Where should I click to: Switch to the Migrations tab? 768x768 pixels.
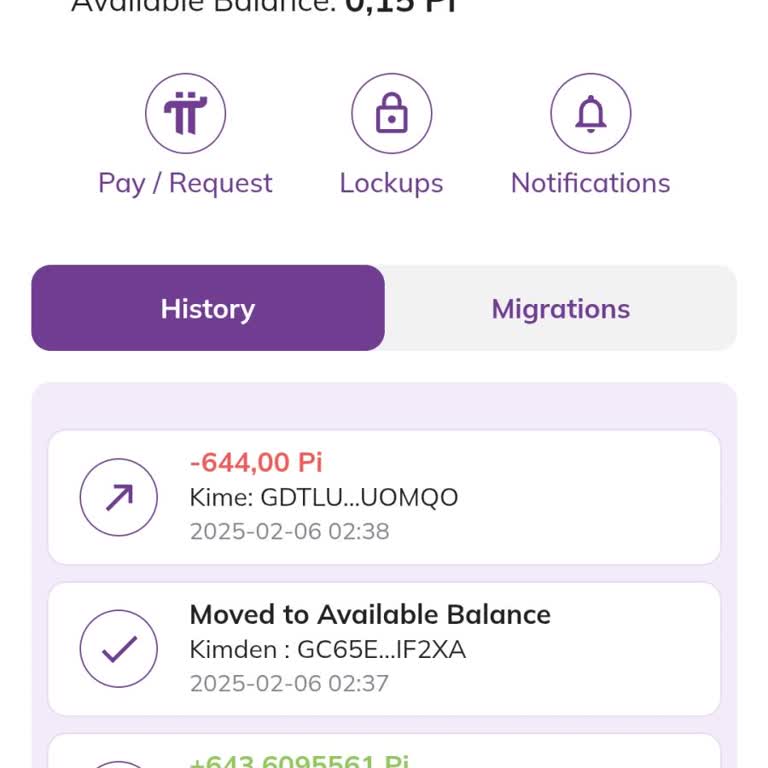click(560, 308)
